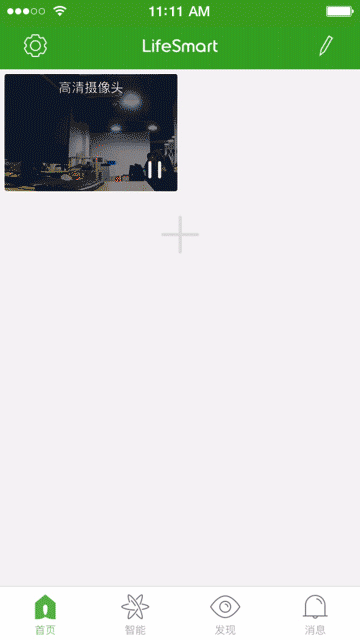Go to the 发现 discover tab
Viewport: 360px width, 640px height.
point(225,614)
